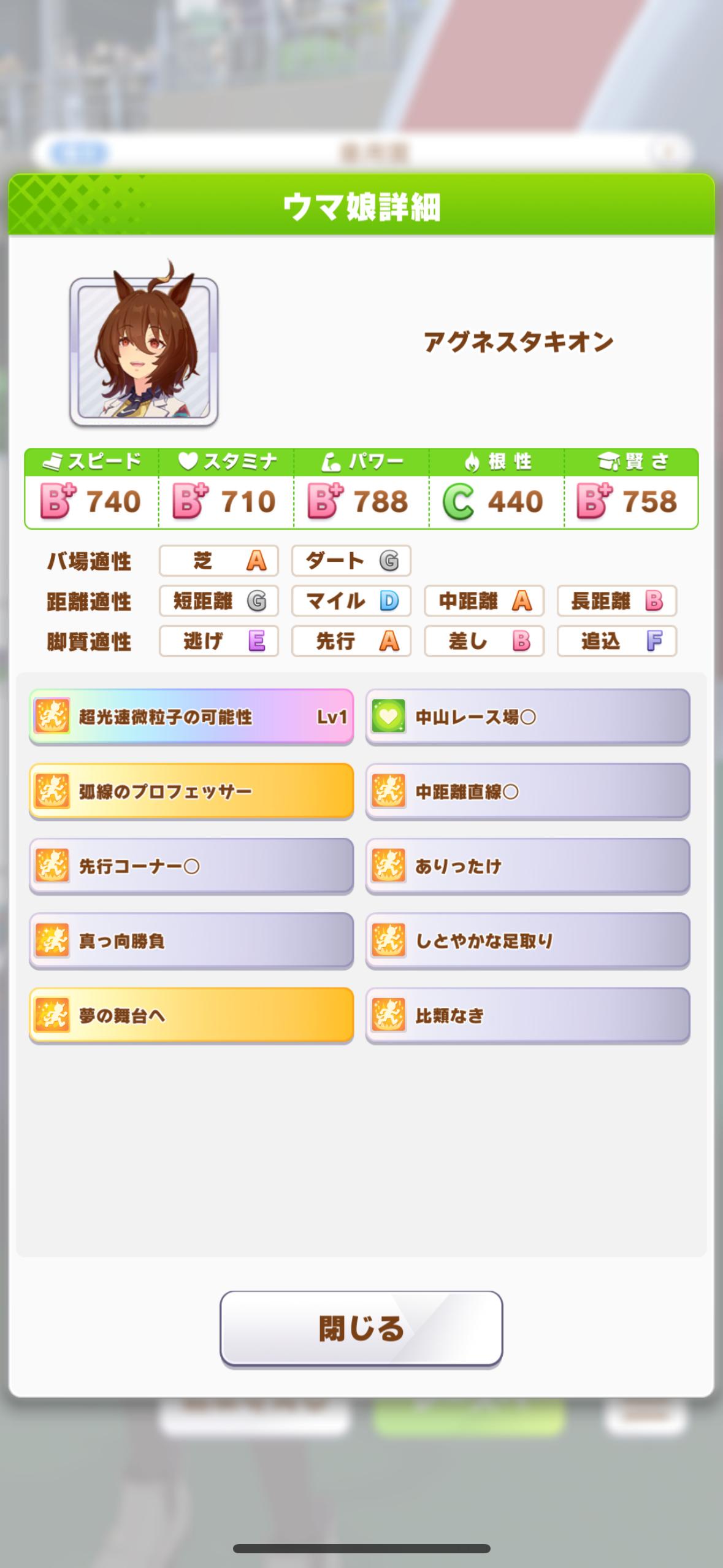View the 中距離直線○ skill details

527,791
